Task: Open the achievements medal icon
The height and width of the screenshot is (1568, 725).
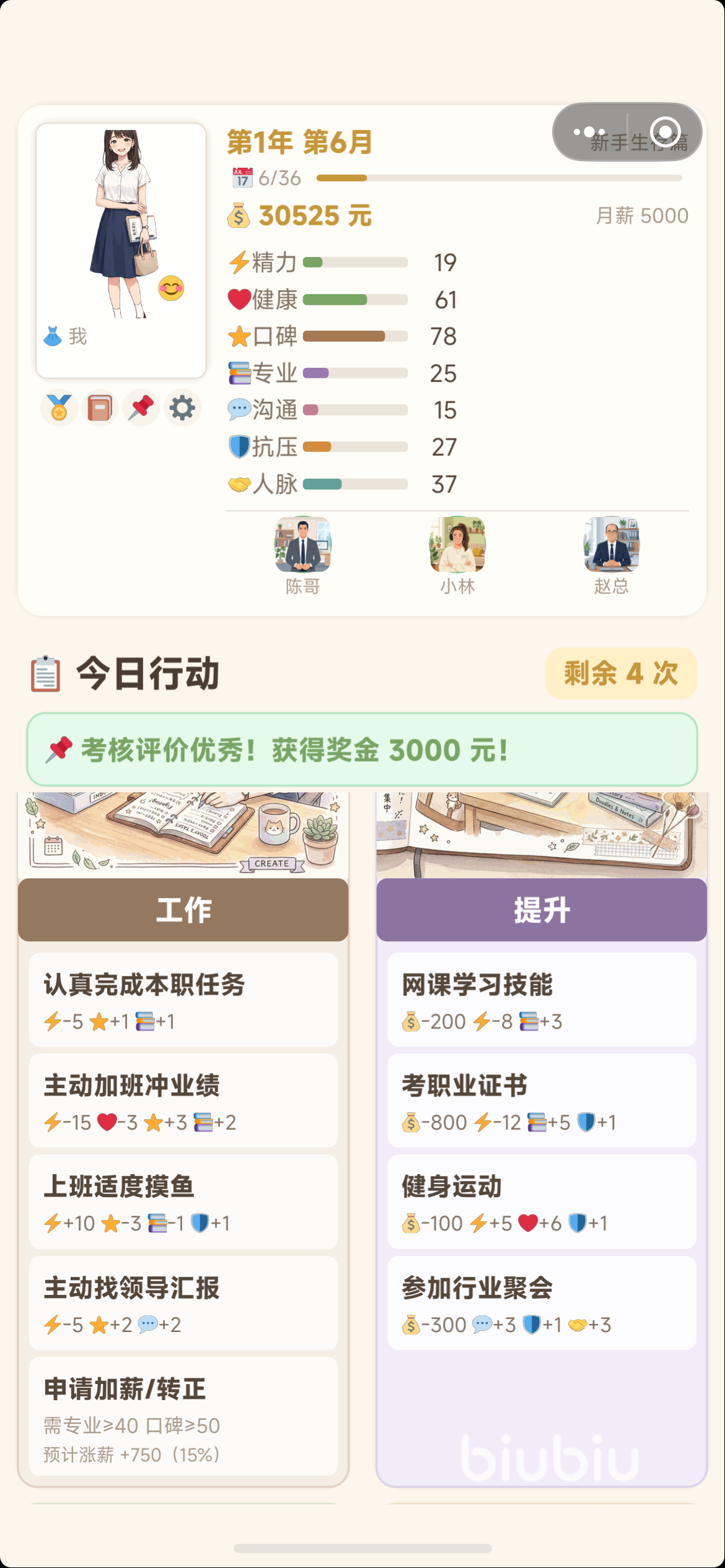Action: point(59,408)
